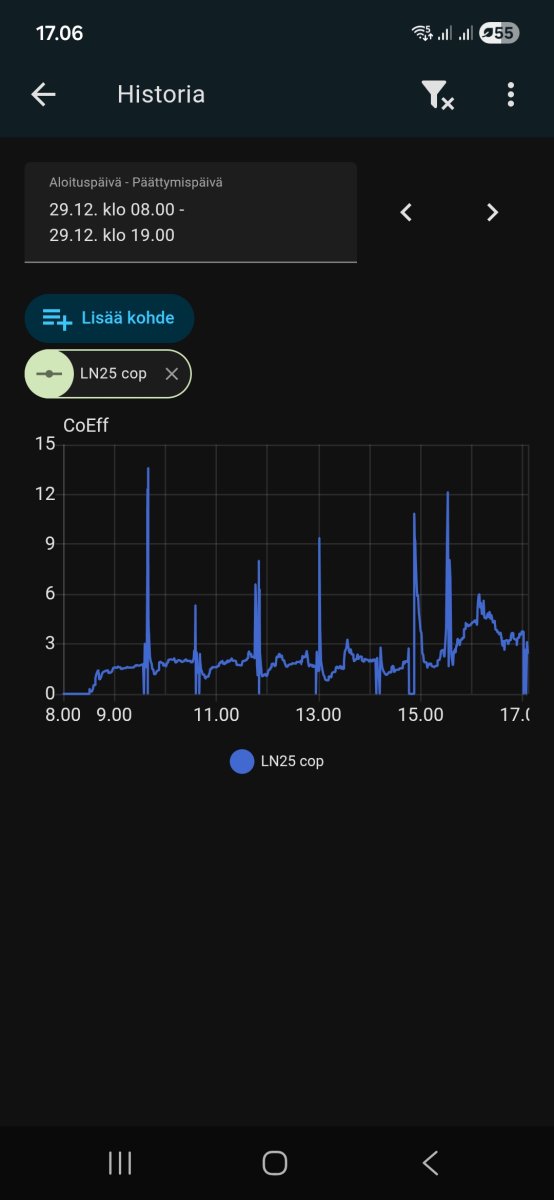This screenshot has height=1200, width=554.
Task: Toggle LN25 cop series in chart legend
Action: point(277,761)
